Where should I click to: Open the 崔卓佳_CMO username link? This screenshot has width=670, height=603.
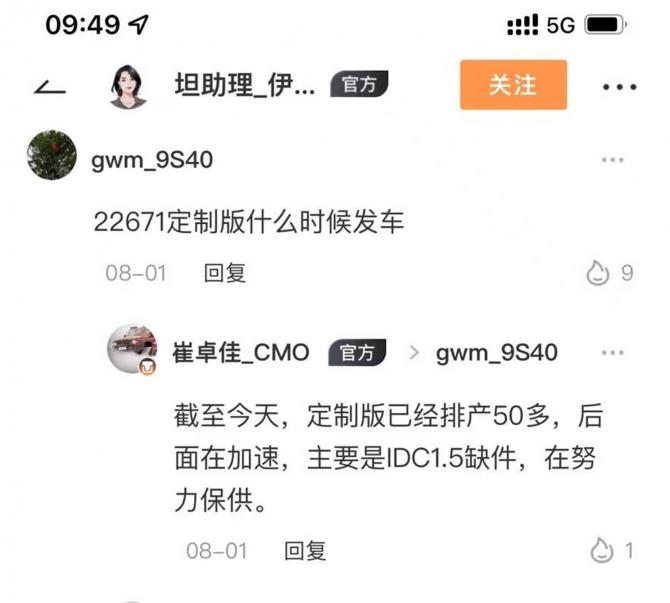point(241,353)
